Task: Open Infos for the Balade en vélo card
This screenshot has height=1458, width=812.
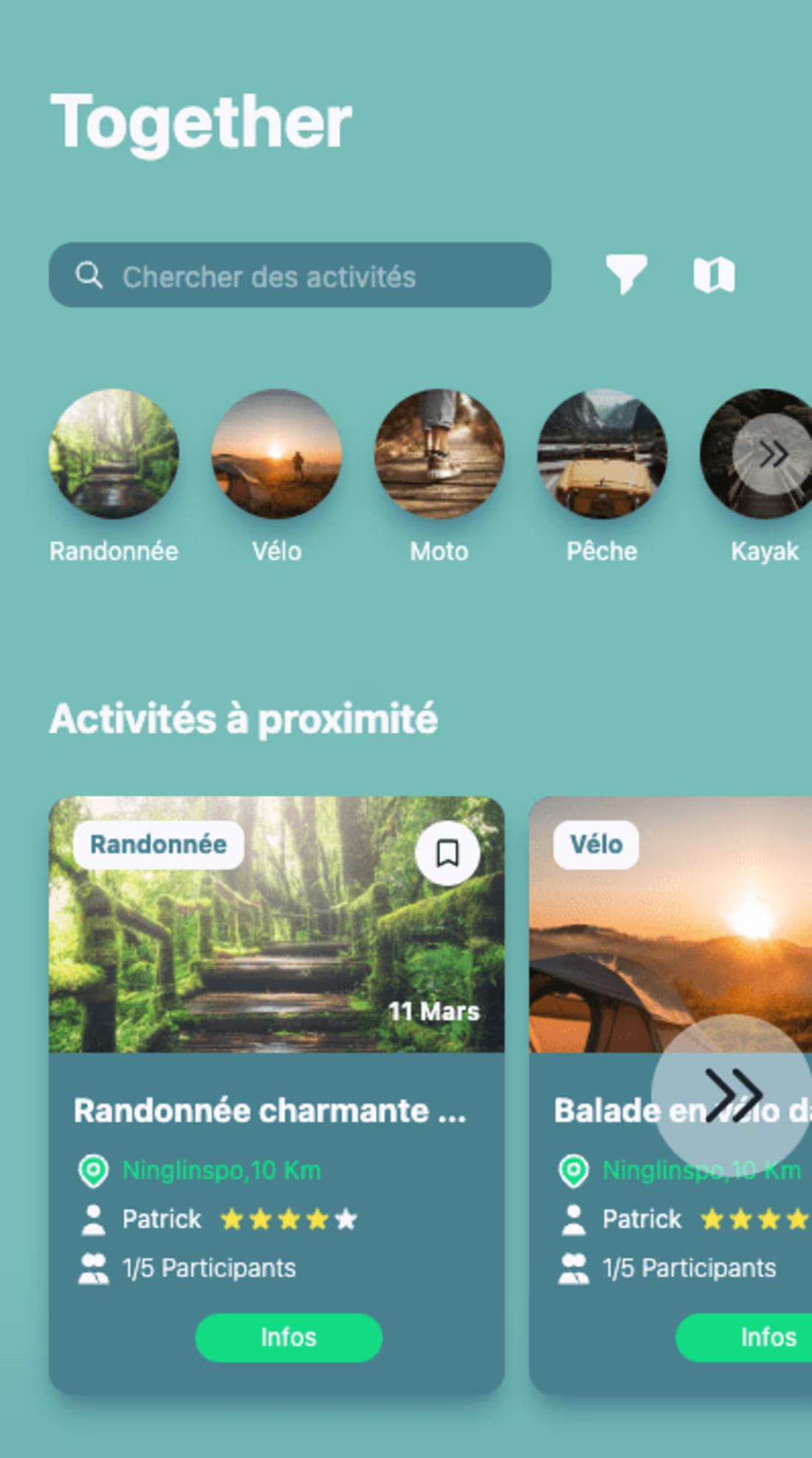Action: click(x=760, y=1337)
